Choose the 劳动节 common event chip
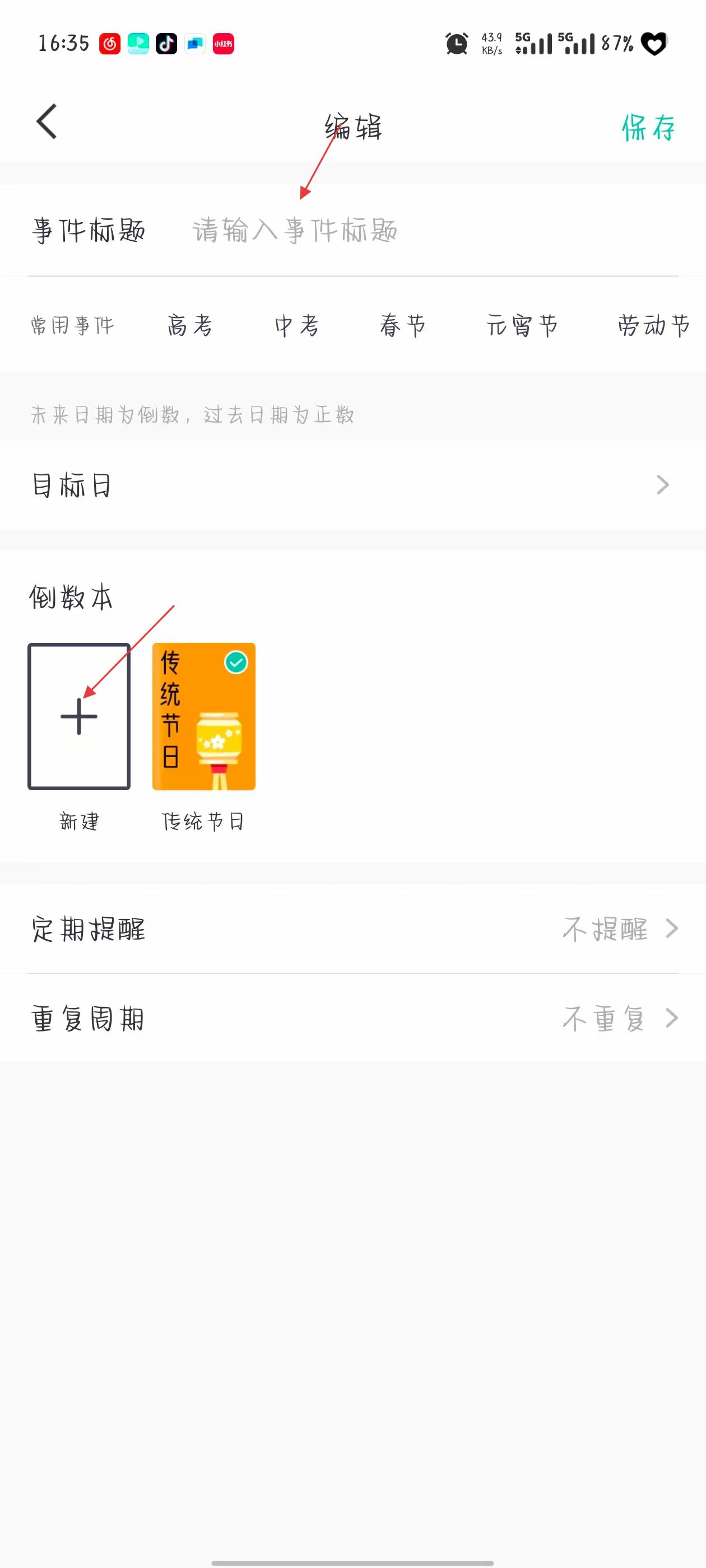 [654, 326]
